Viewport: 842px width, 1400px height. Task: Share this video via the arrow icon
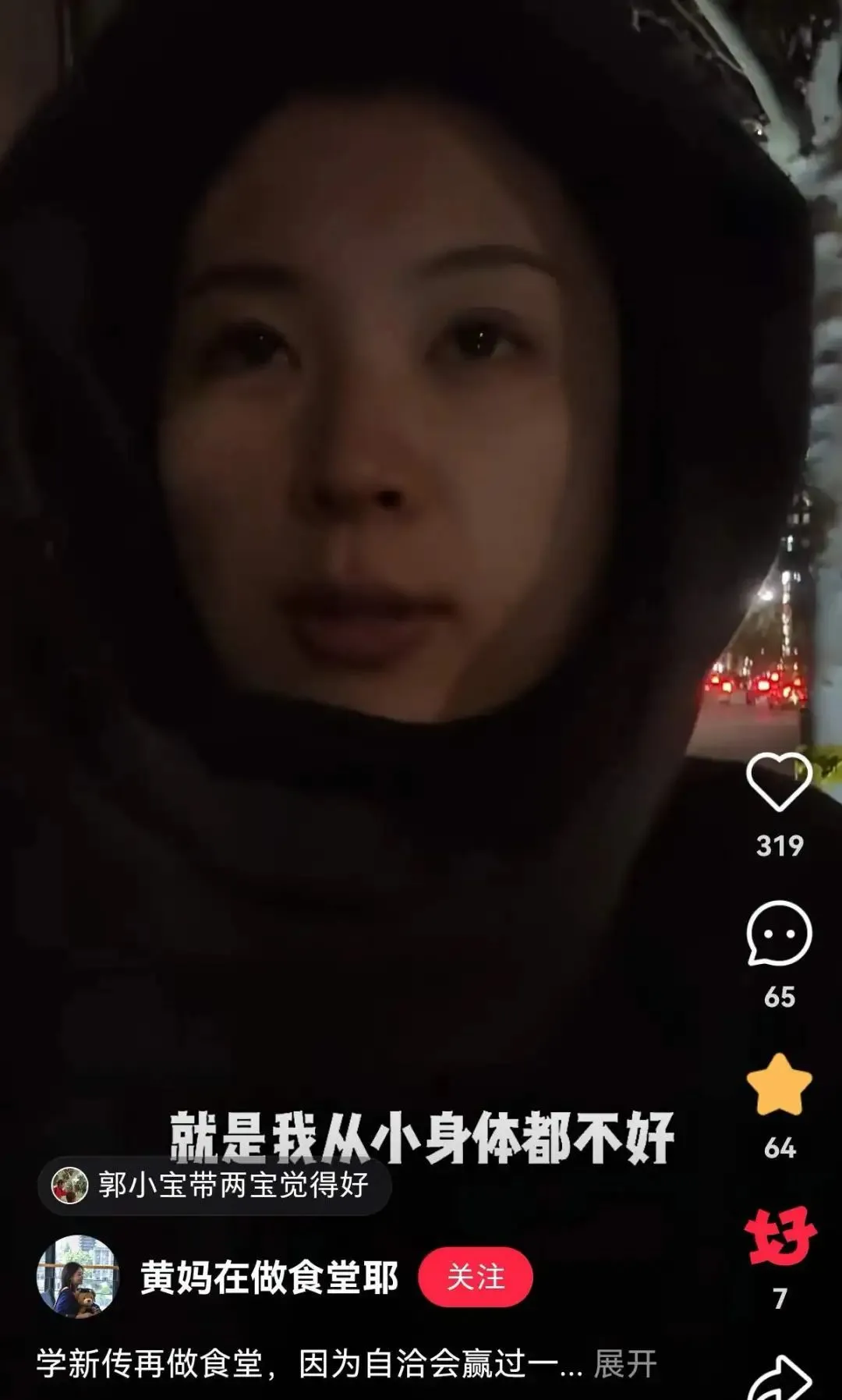click(780, 1381)
